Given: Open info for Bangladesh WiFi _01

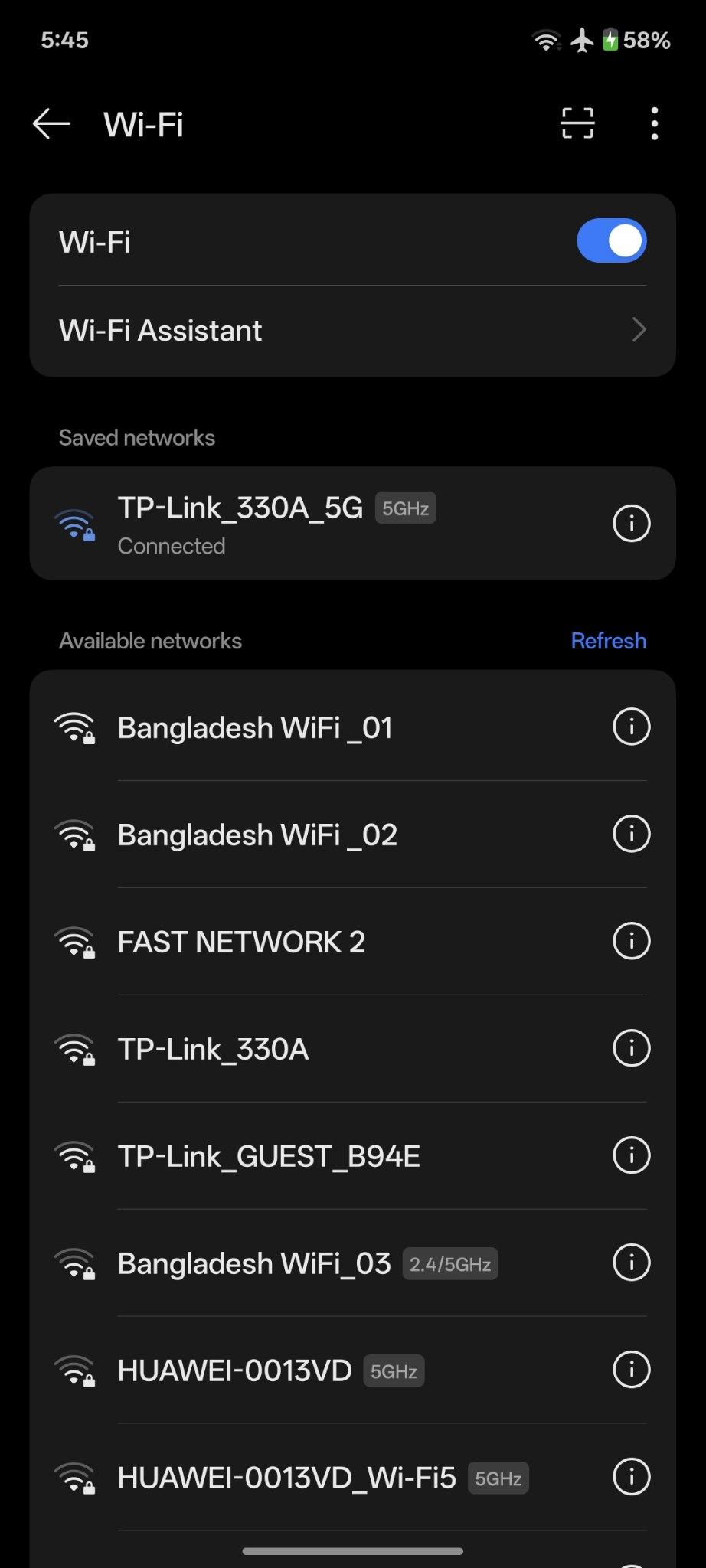Looking at the screenshot, I should pyautogui.click(x=631, y=727).
